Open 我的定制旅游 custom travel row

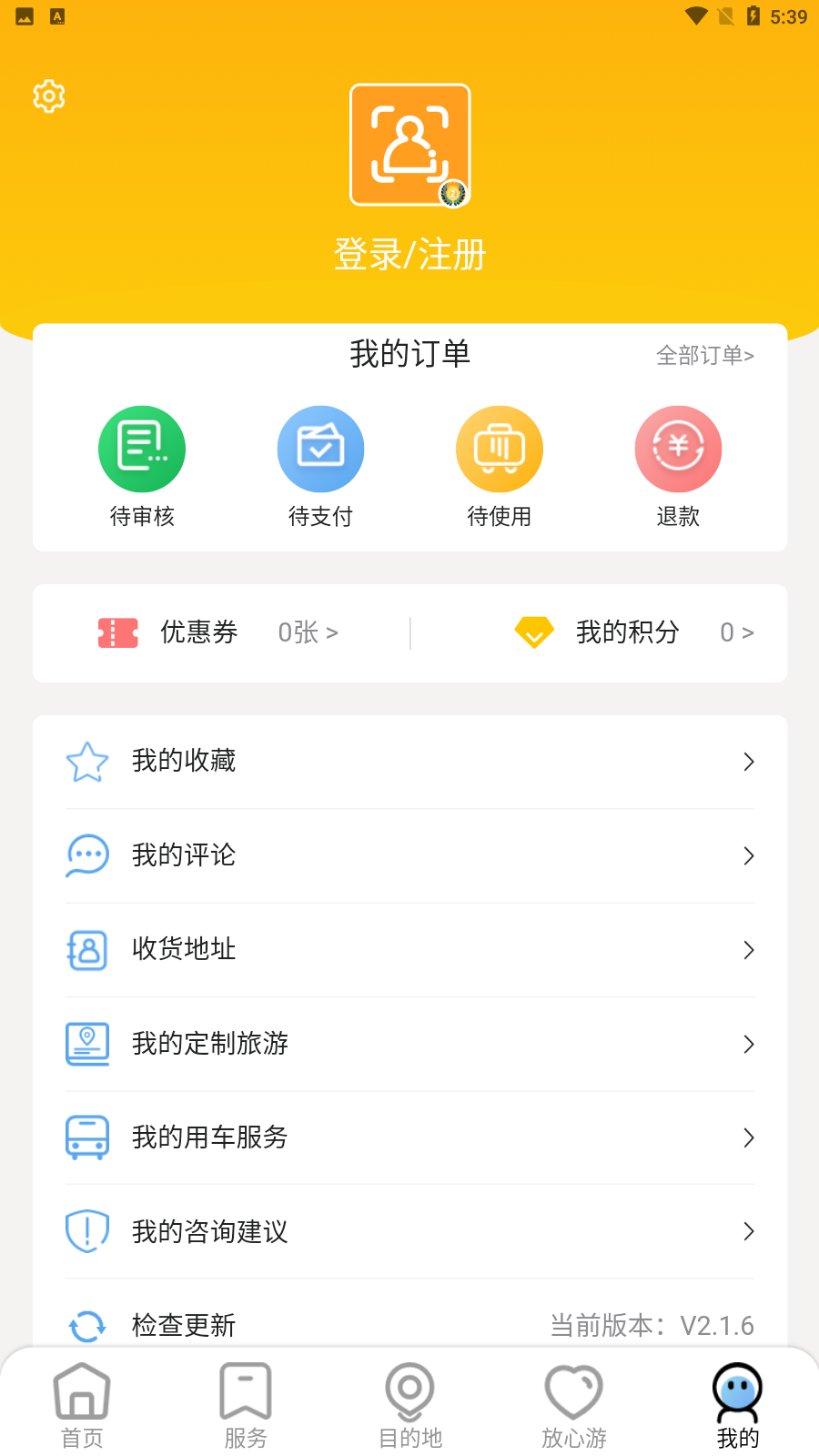click(409, 1044)
